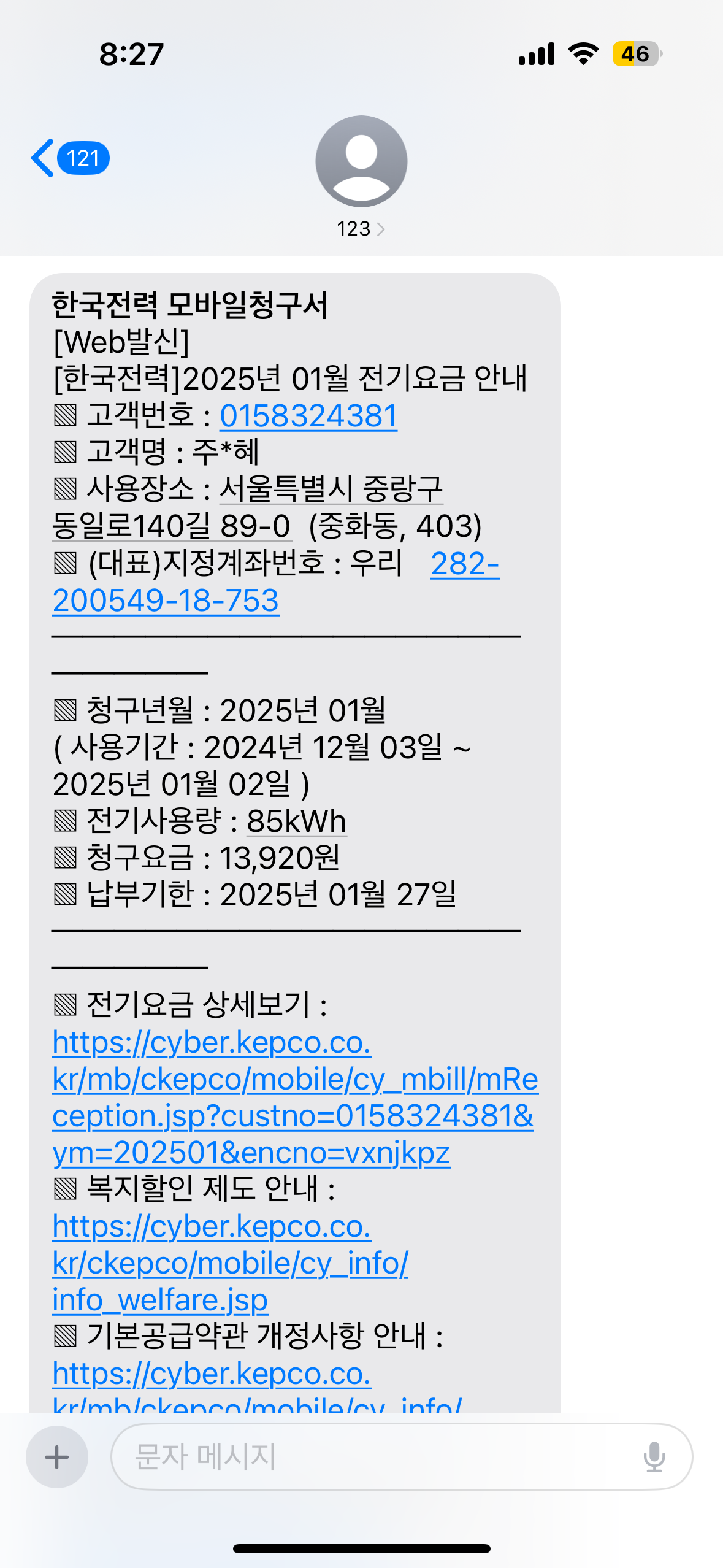Open the plus attachments button
Image resolution: width=723 pixels, height=1568 pixels.
point(57,1456)
